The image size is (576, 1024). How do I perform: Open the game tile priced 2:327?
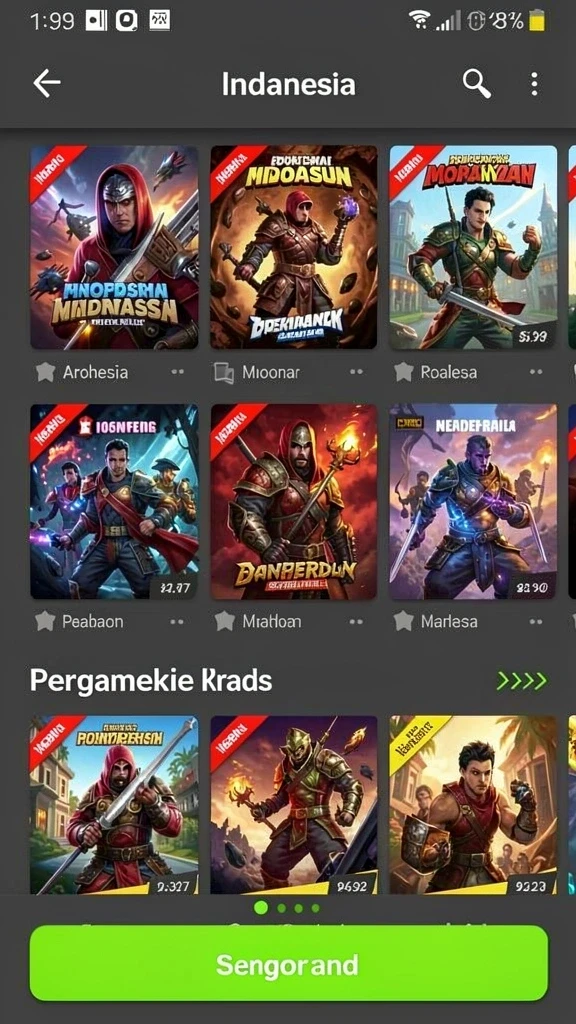[x=114, y=805]
